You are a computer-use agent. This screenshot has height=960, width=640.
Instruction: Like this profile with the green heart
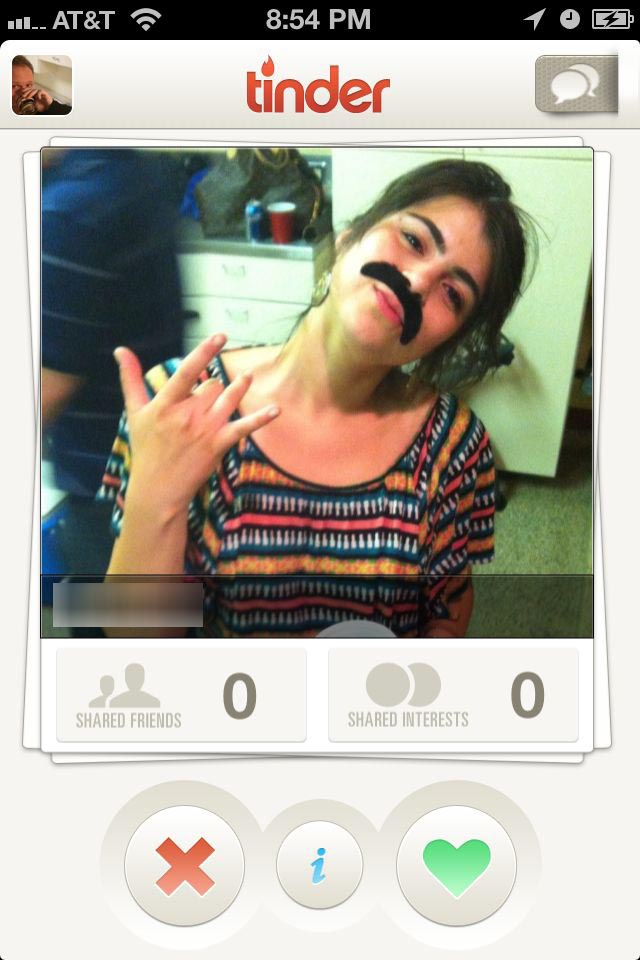456,866
